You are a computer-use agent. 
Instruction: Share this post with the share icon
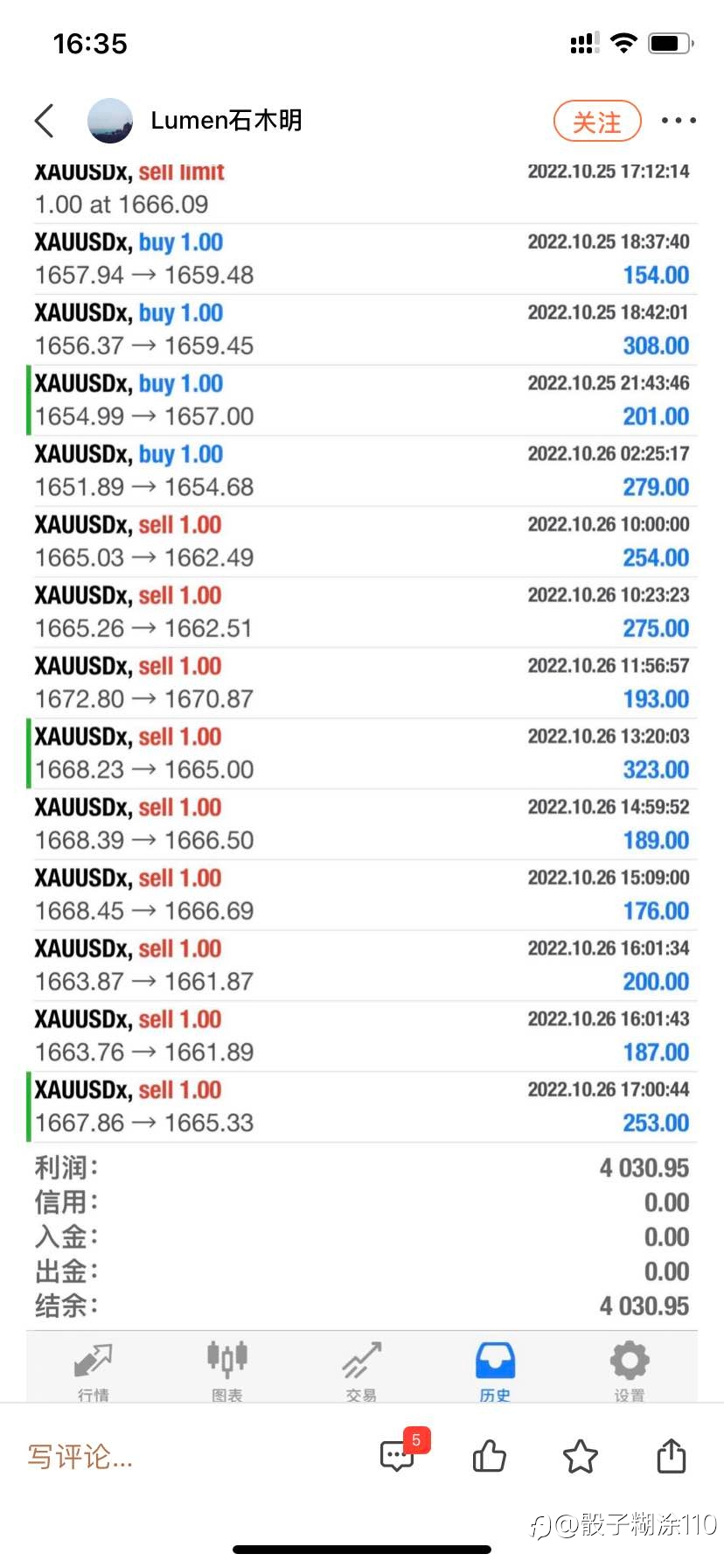coord(672,1456)
